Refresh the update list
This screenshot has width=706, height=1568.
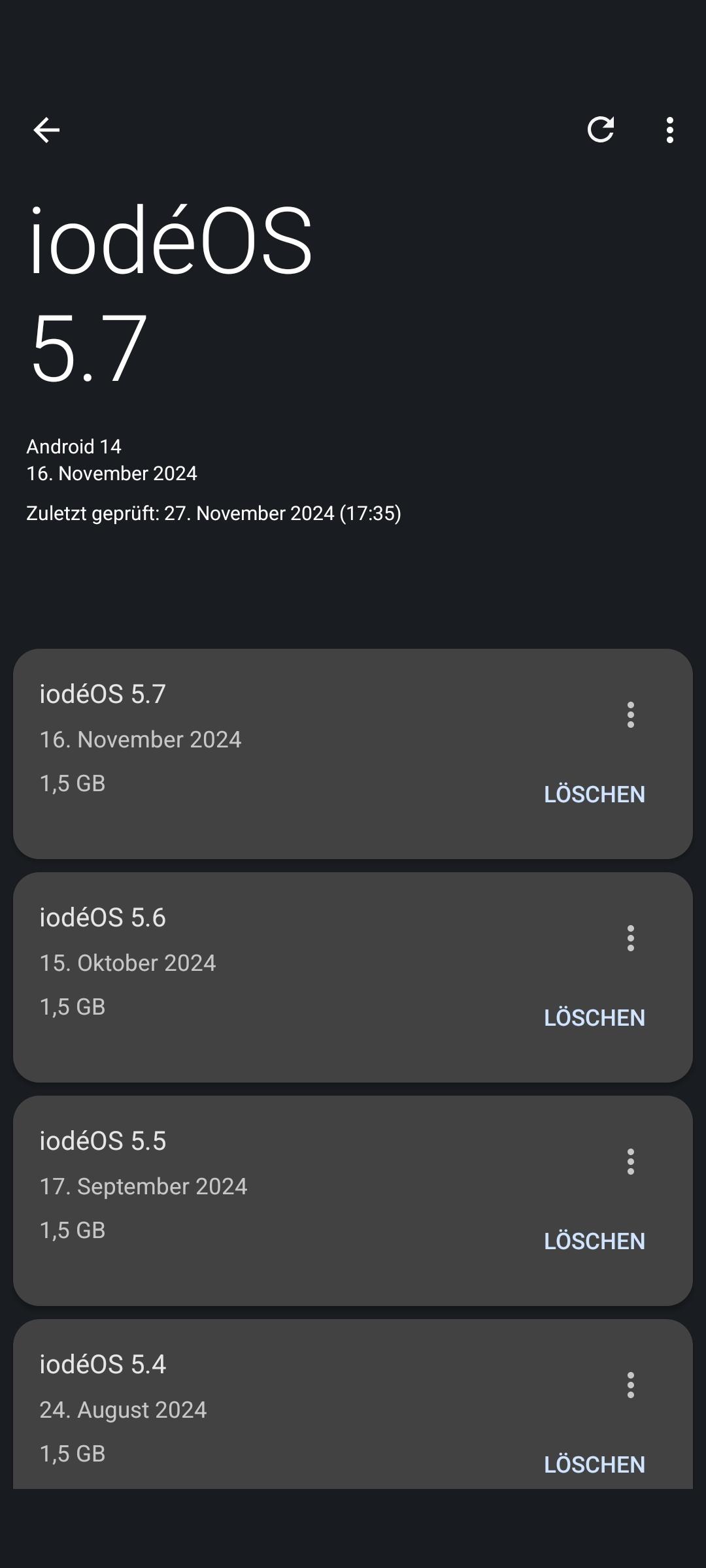tap(601, 129)
